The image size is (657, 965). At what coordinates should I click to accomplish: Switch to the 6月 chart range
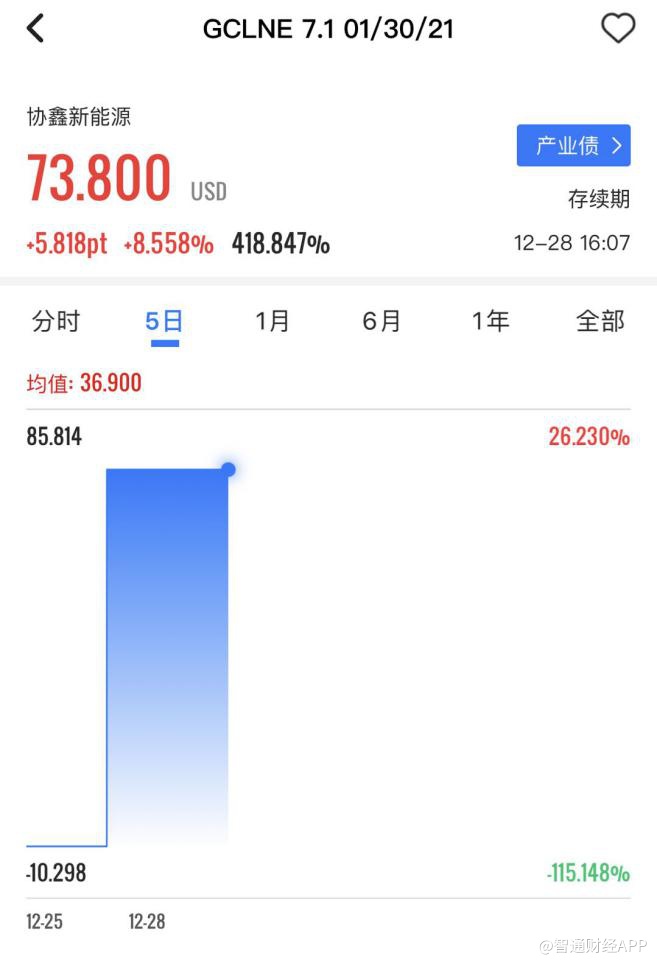point(381,321)
